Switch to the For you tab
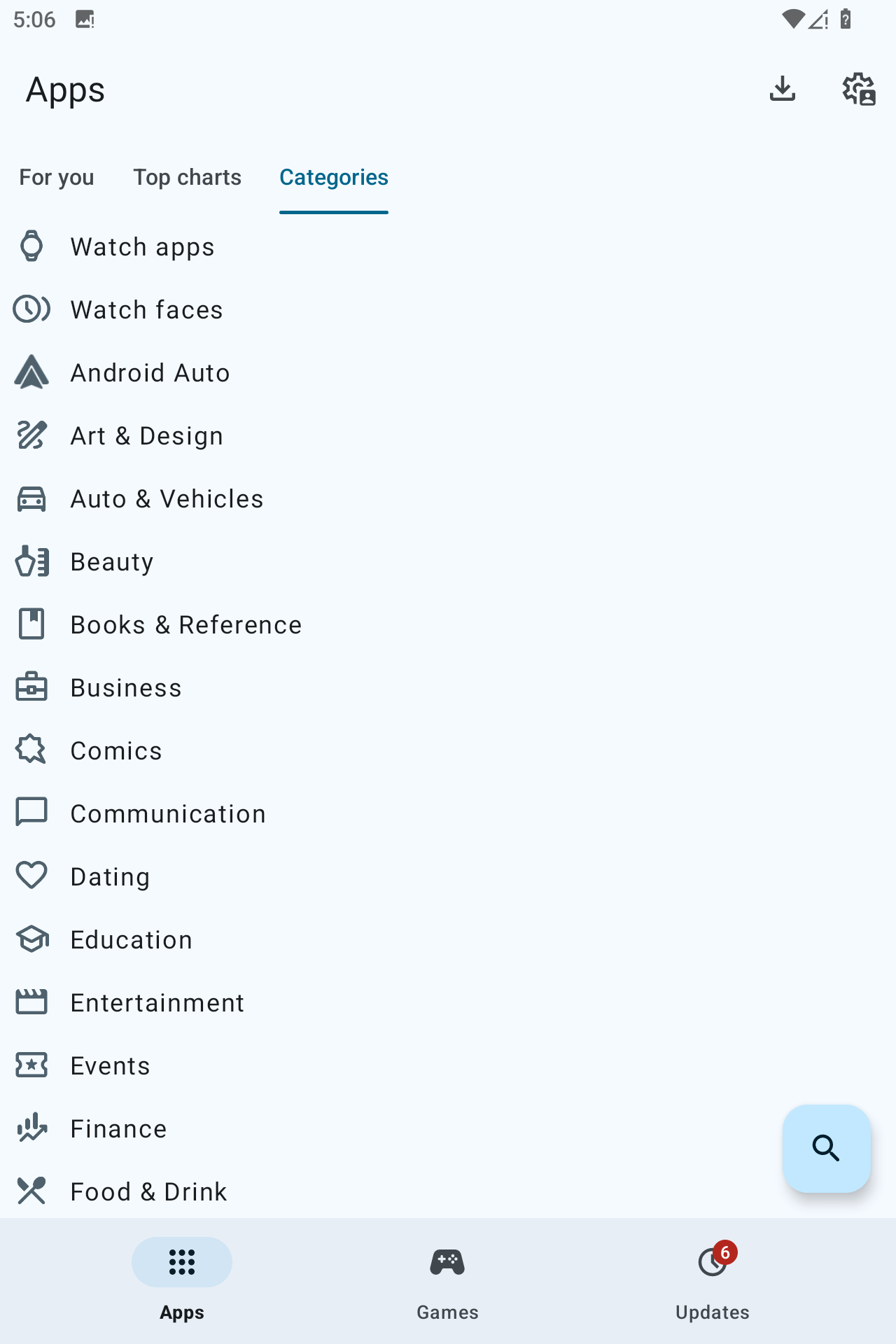The width and height of the screenshot is (896, 1344). point(57,178)
